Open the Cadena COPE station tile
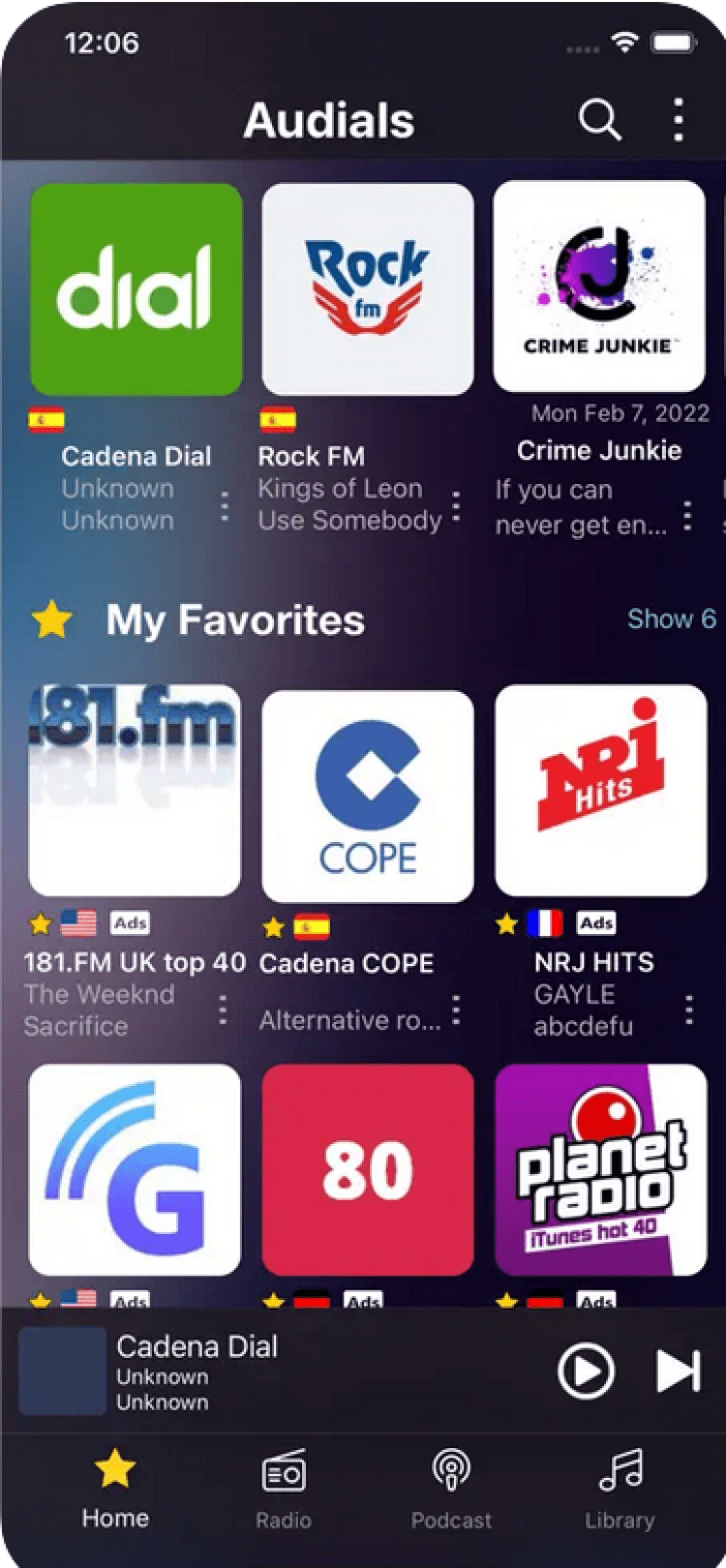 click(x=368, y=796)
